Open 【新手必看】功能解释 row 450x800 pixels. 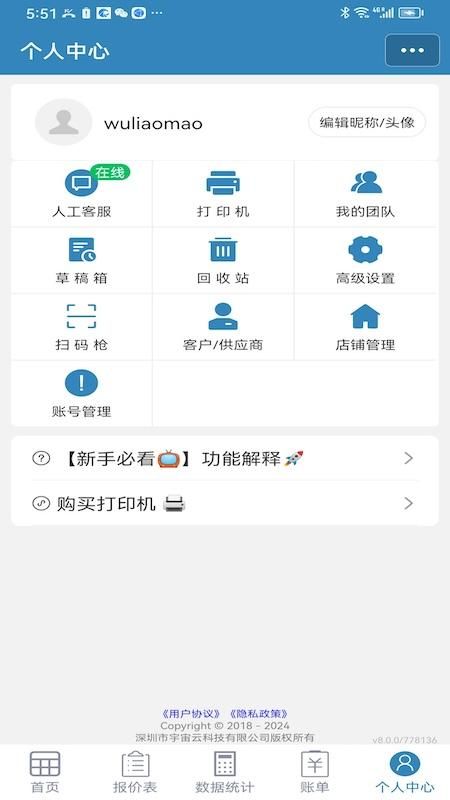point(224,459)
